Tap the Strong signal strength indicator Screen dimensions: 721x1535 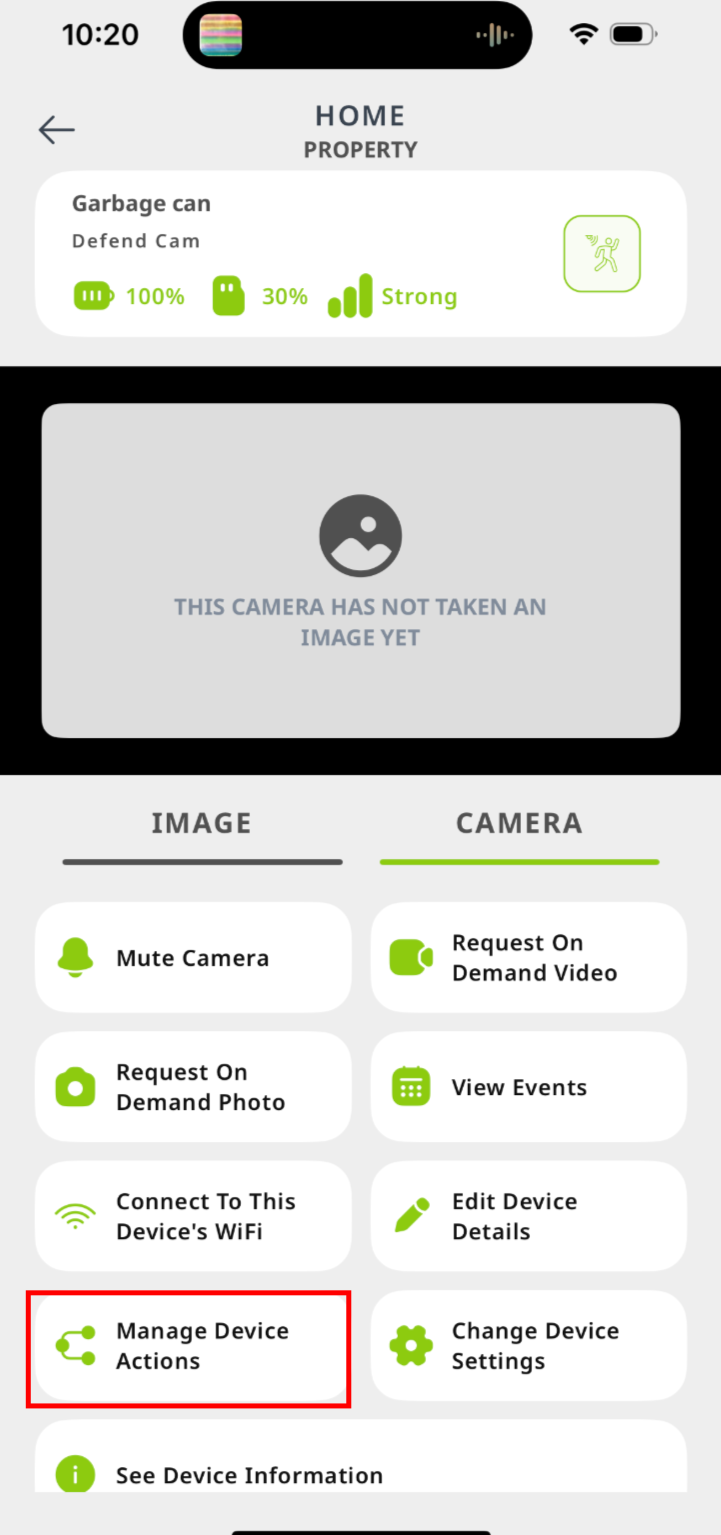[392, 296]
